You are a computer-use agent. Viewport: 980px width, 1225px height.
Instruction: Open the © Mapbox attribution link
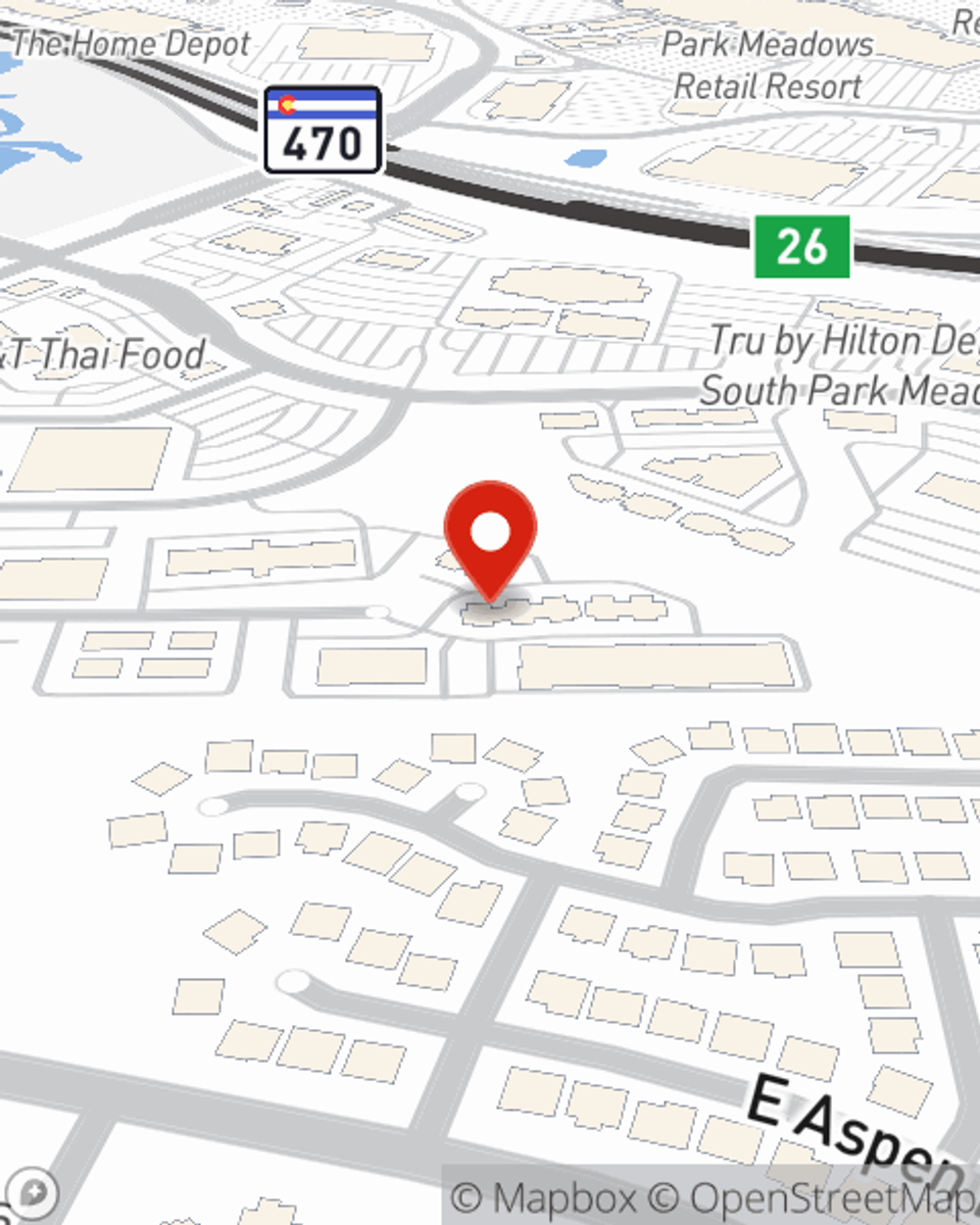tap(543, 1198)
